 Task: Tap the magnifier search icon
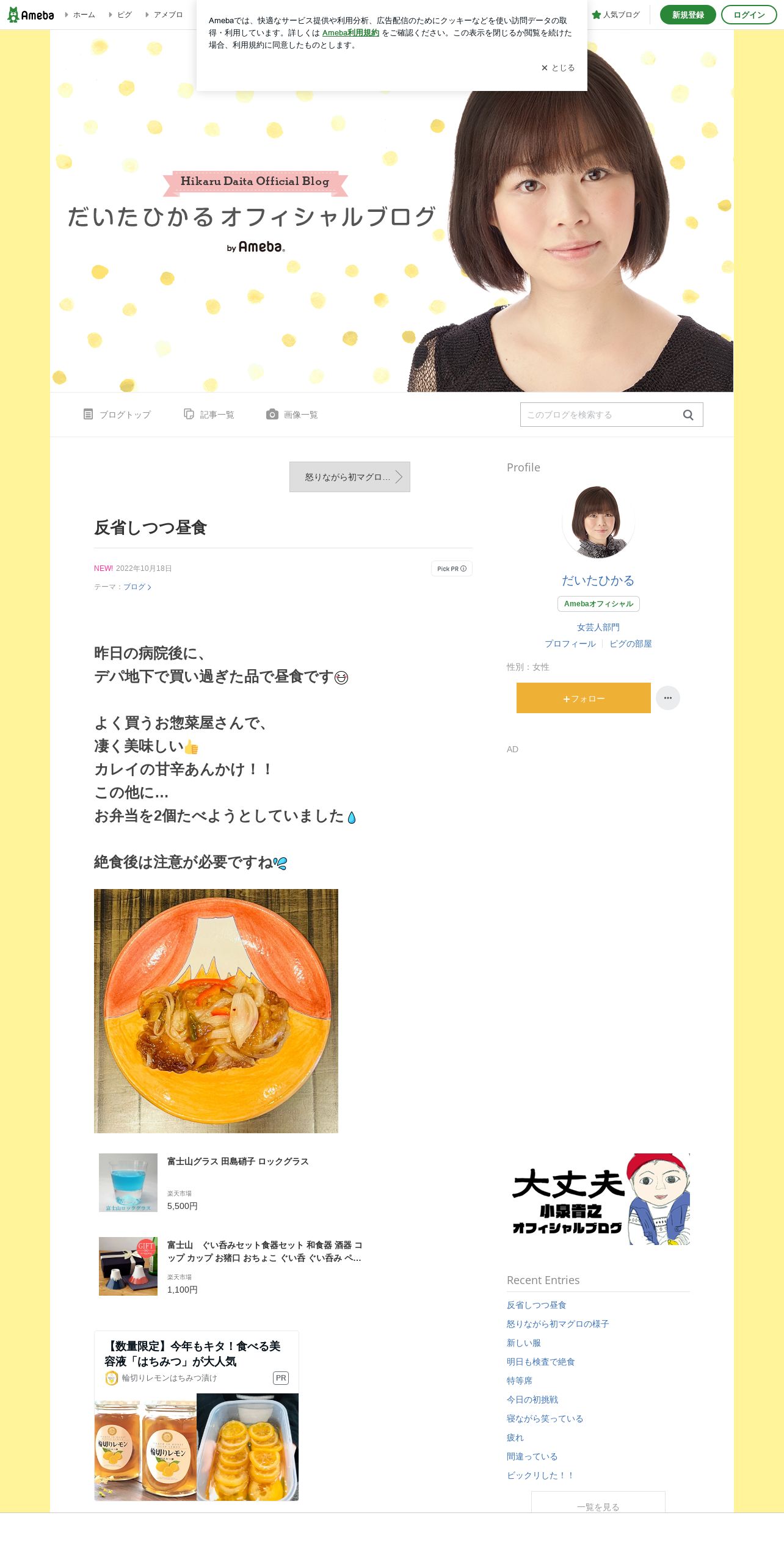coord(688,415)
